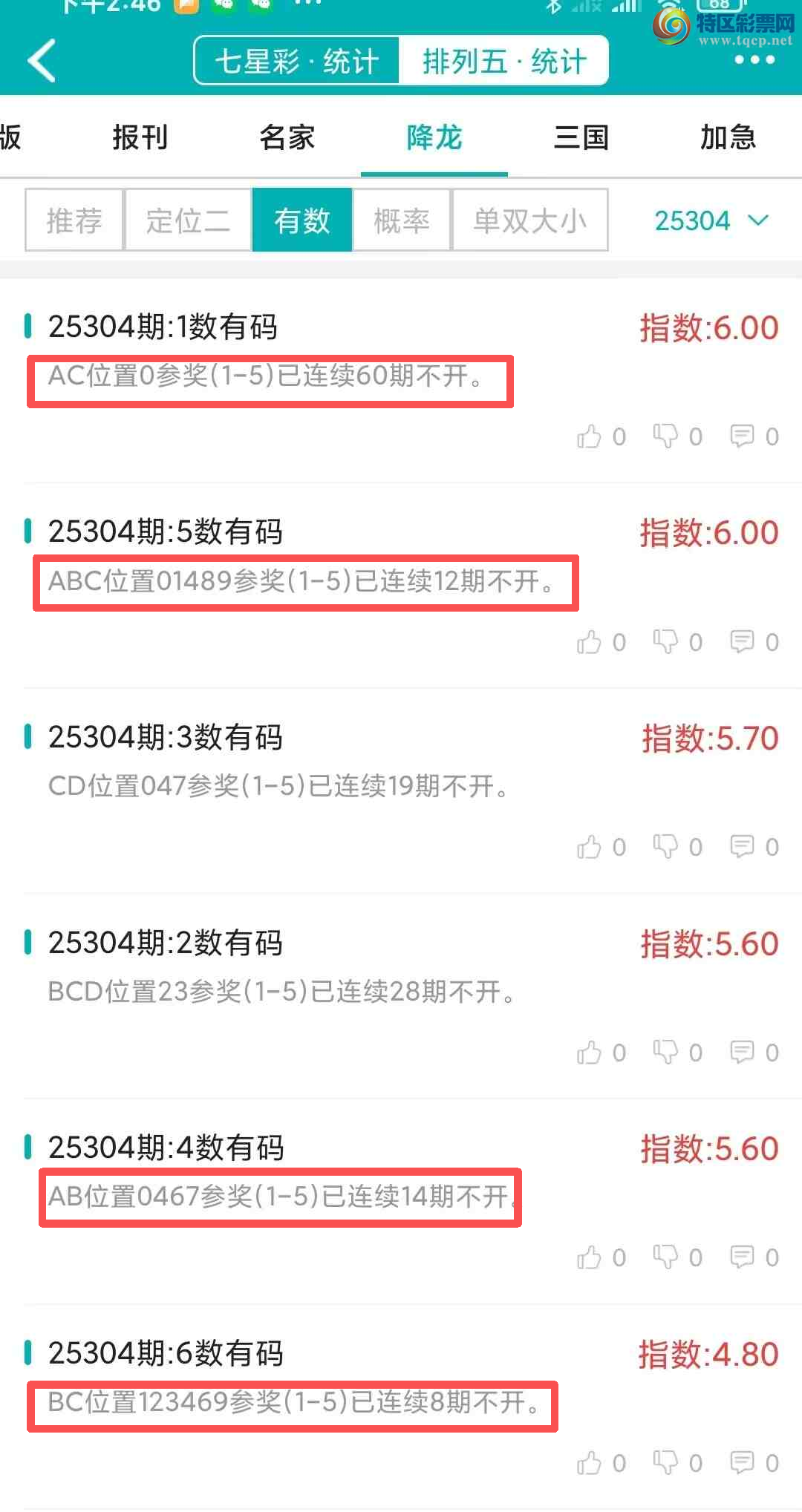Viewport: 802px width, 1512px height.
Task: Switch to the 三国 tab
Action: (x=581, y=137)
